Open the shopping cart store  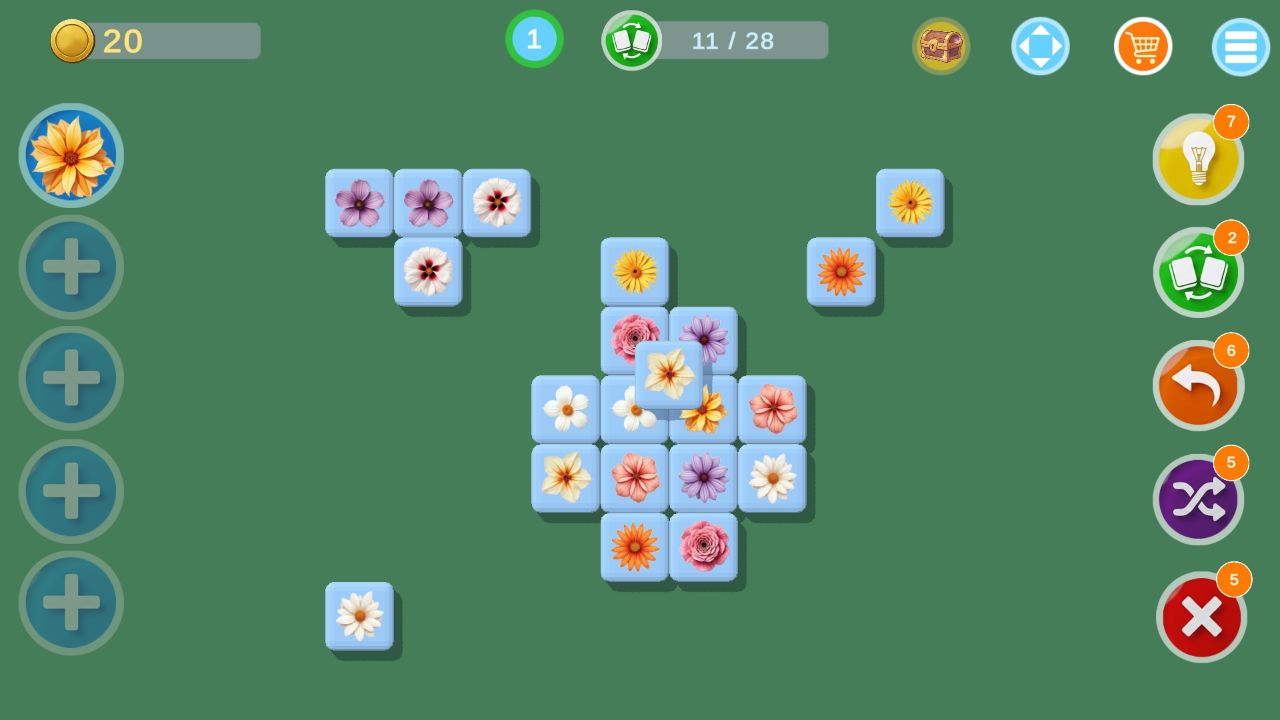coord(1143,46)
